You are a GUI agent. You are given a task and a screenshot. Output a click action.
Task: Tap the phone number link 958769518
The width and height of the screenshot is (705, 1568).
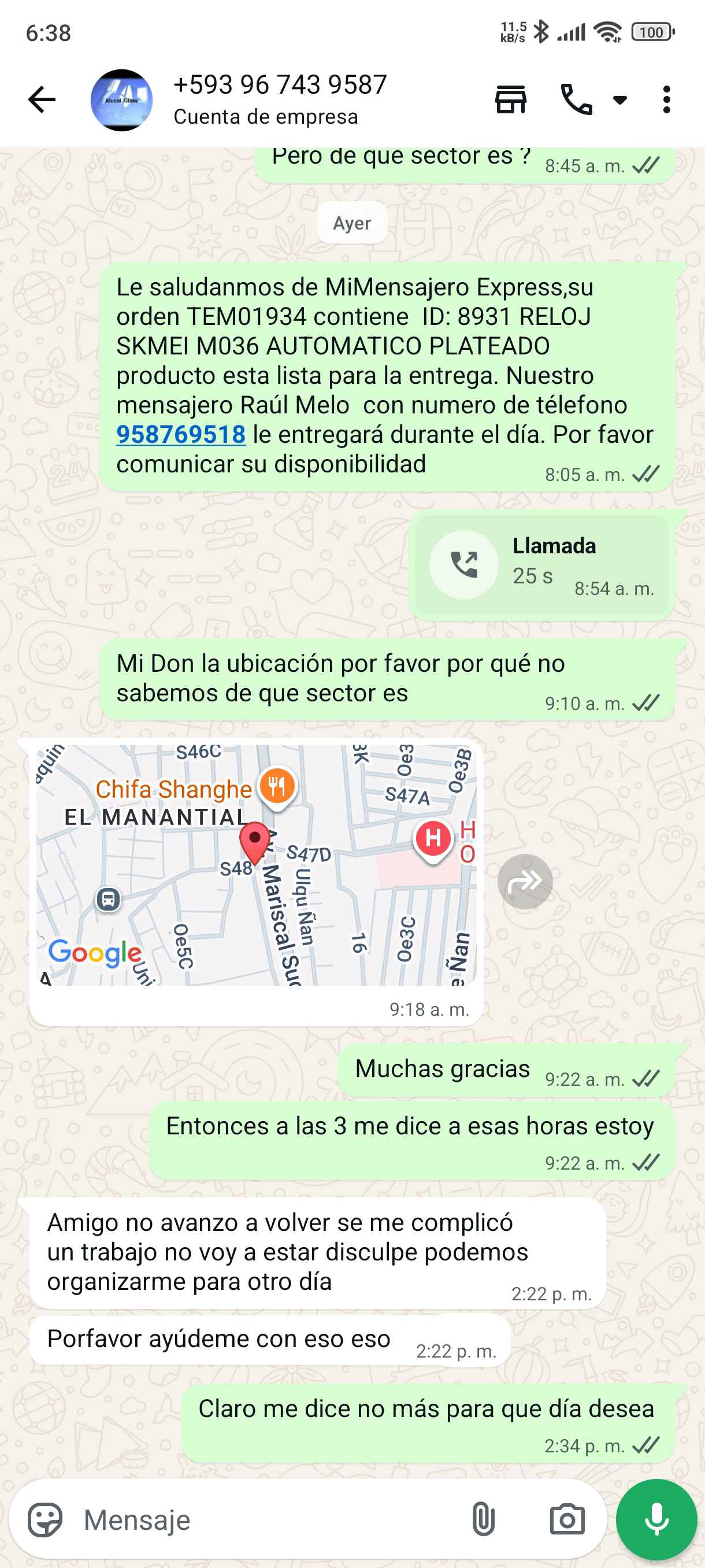pyautogui.click(x=181, y=435)
